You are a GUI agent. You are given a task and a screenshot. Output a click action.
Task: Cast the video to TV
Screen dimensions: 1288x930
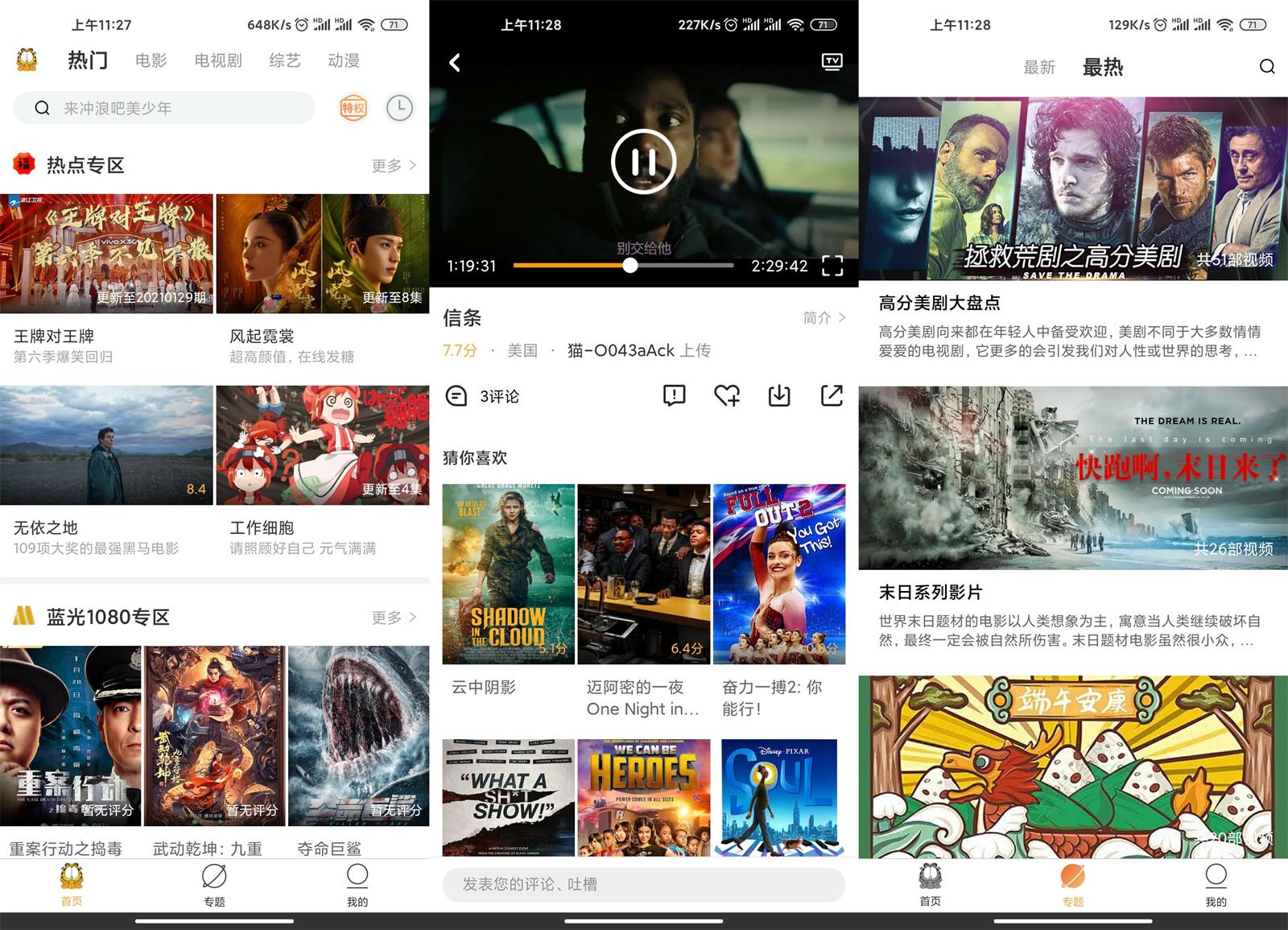click(x=832, y=62)
